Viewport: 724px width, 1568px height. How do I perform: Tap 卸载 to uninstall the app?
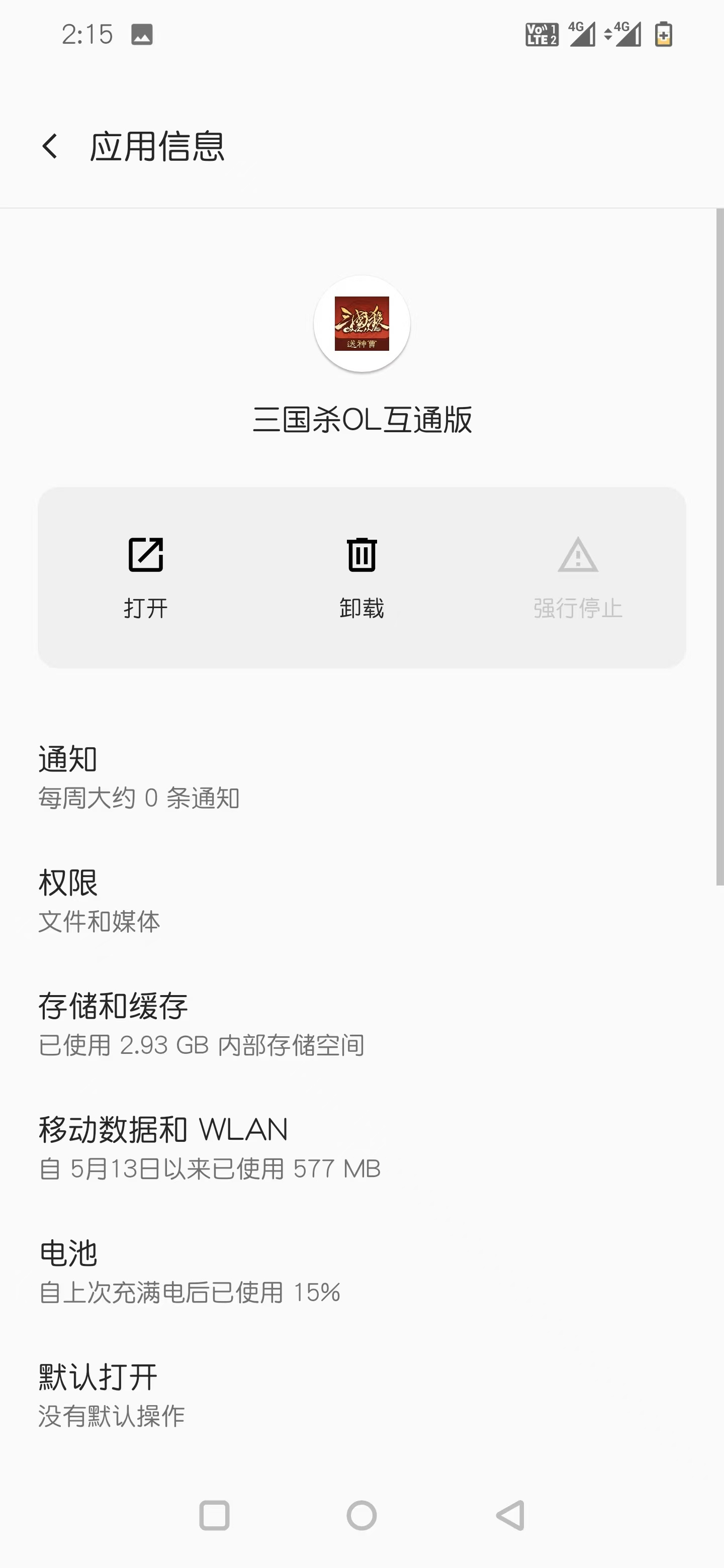pos(361,577)
